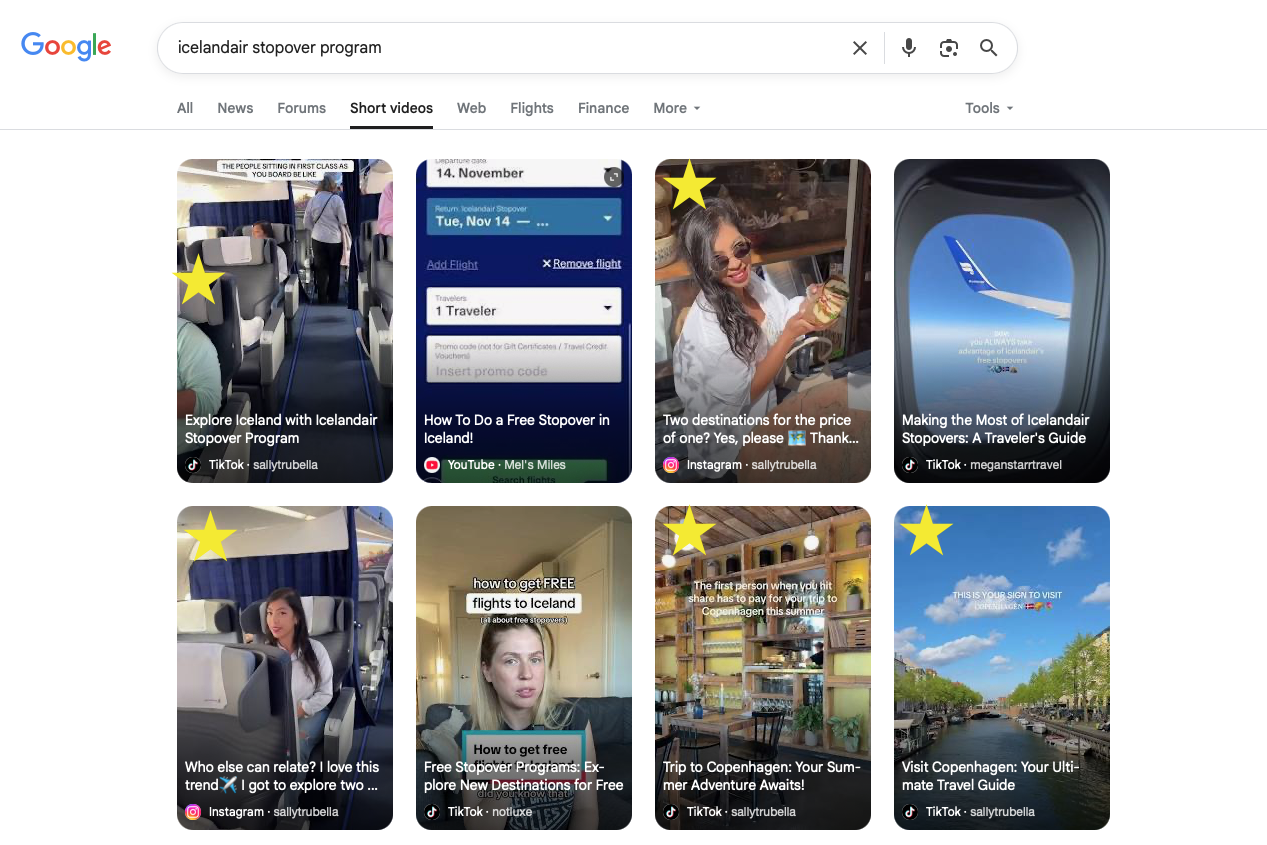Play How To Do a Free Stopover in Iceland
Viewport: 1267px width, 845px height.
point(524,321)
